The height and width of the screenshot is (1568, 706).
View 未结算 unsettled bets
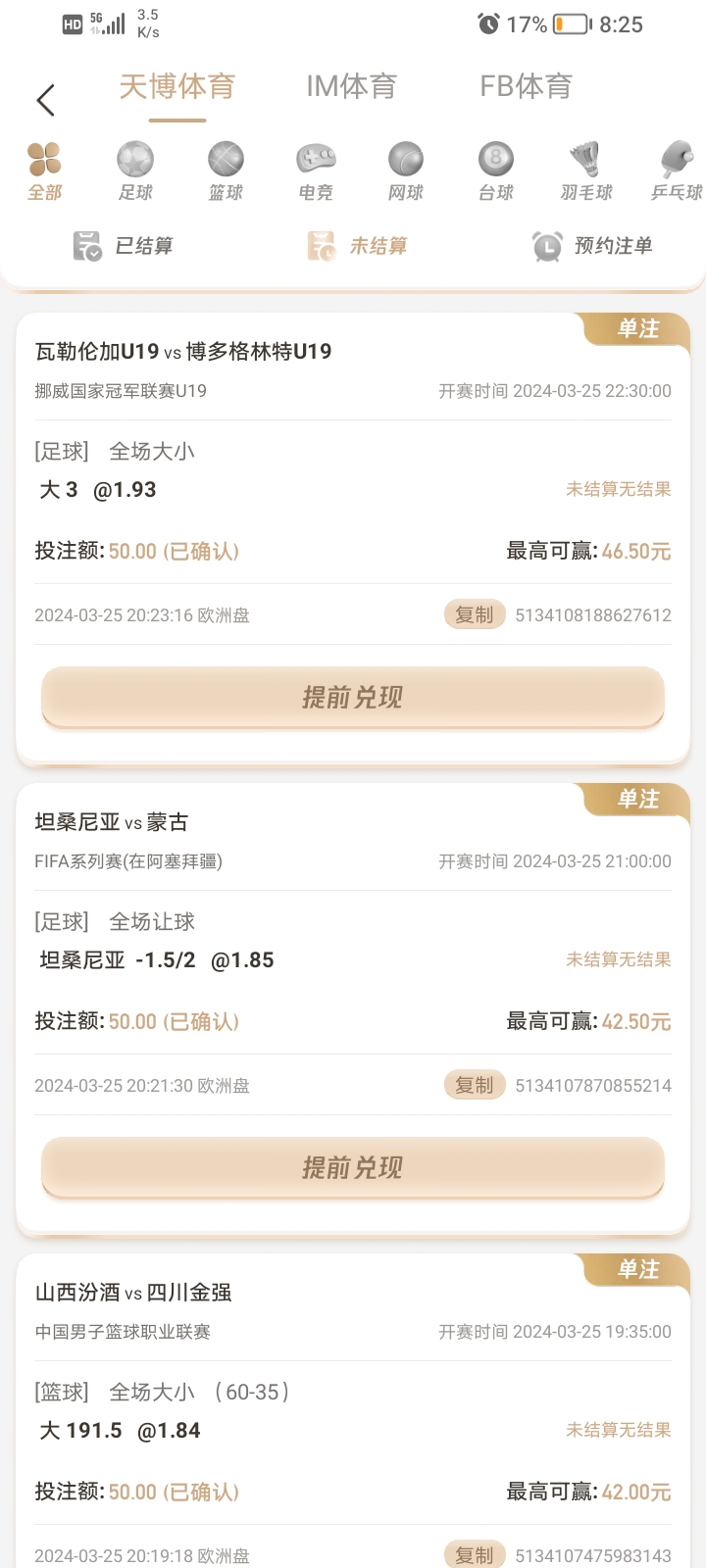coord(358,246)
